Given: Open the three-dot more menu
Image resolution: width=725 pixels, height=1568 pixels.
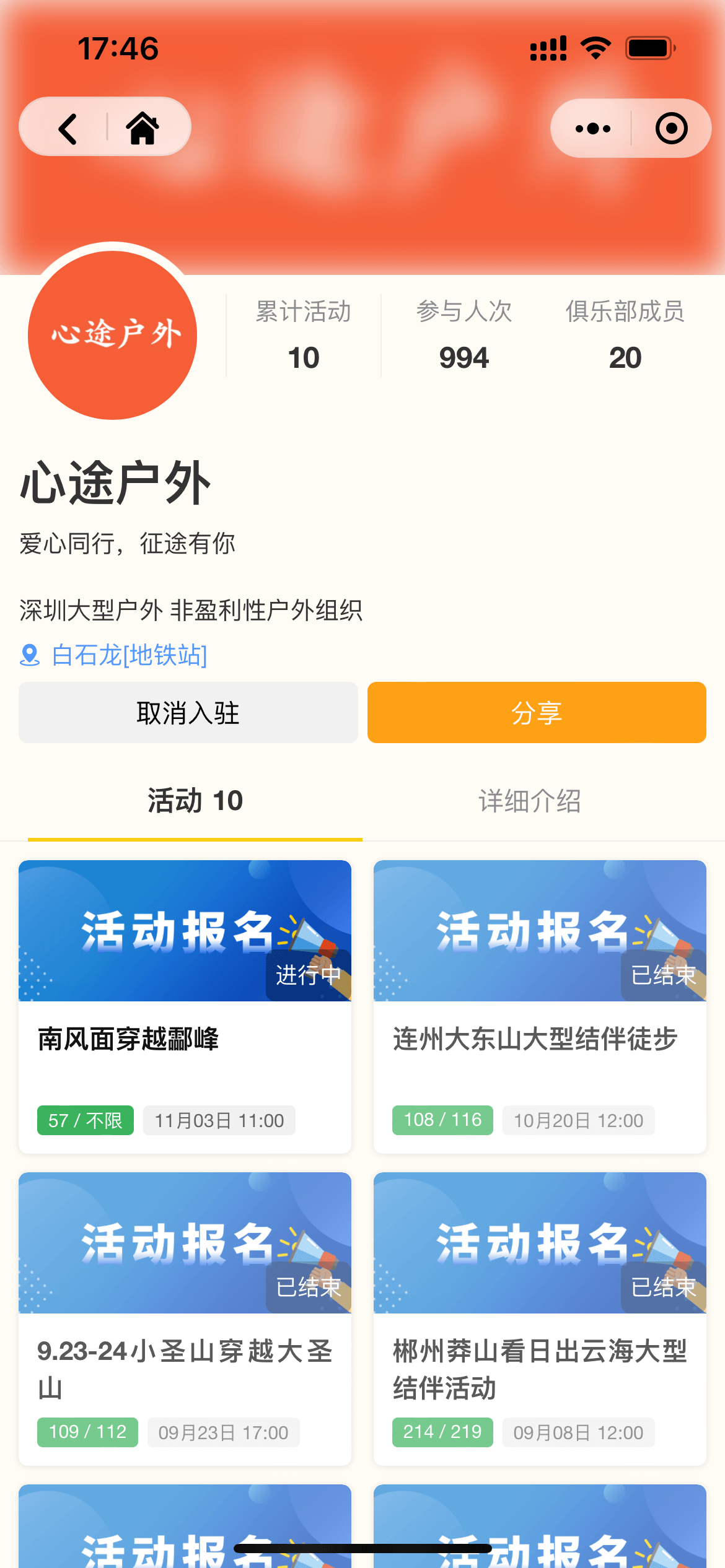Looking at the screenshot, I should coord(592,129).
